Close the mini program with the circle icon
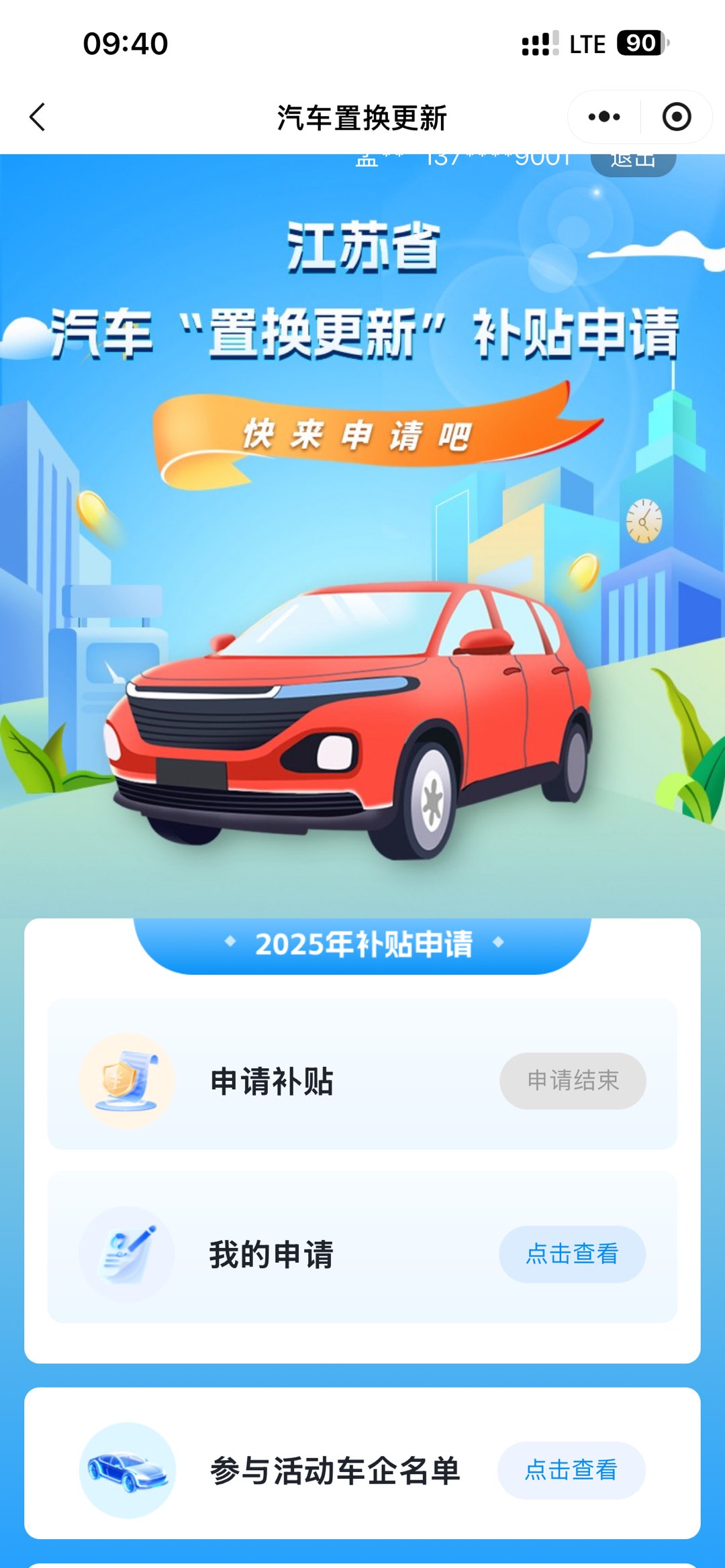Image resolution: width=725 pixels, height=1568 pixels. pos(676,117)
